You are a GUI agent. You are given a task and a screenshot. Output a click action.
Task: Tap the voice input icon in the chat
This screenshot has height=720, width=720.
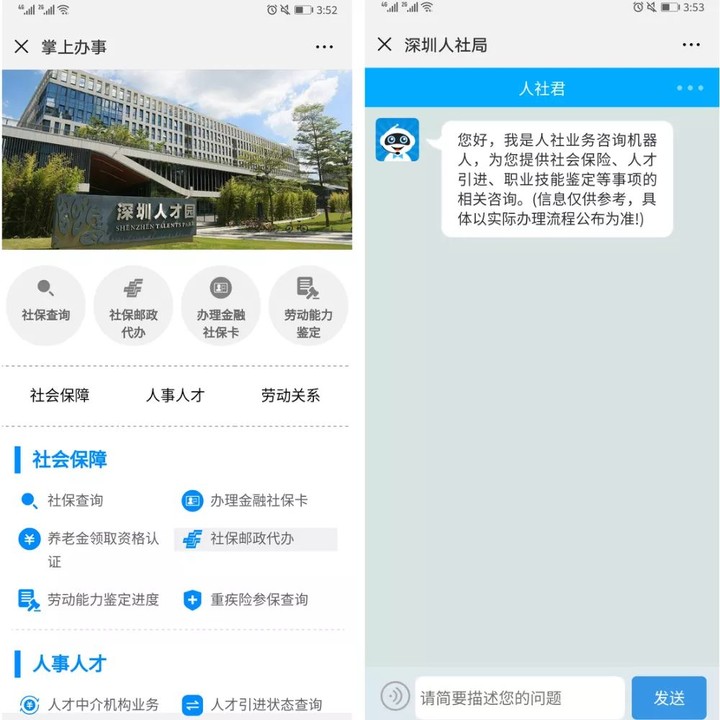coord(395,697)
